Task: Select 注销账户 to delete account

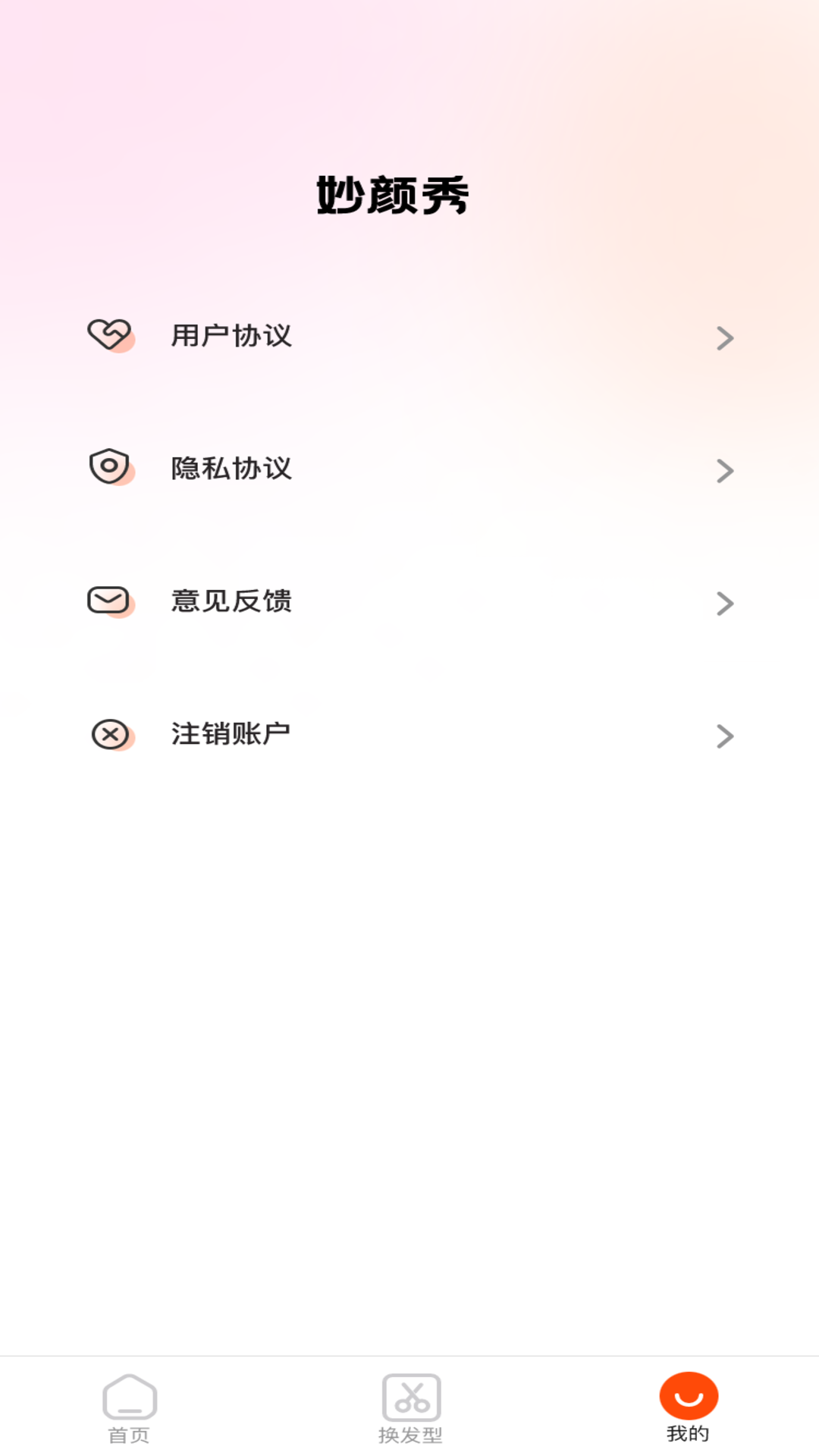Action: (409, 734)
